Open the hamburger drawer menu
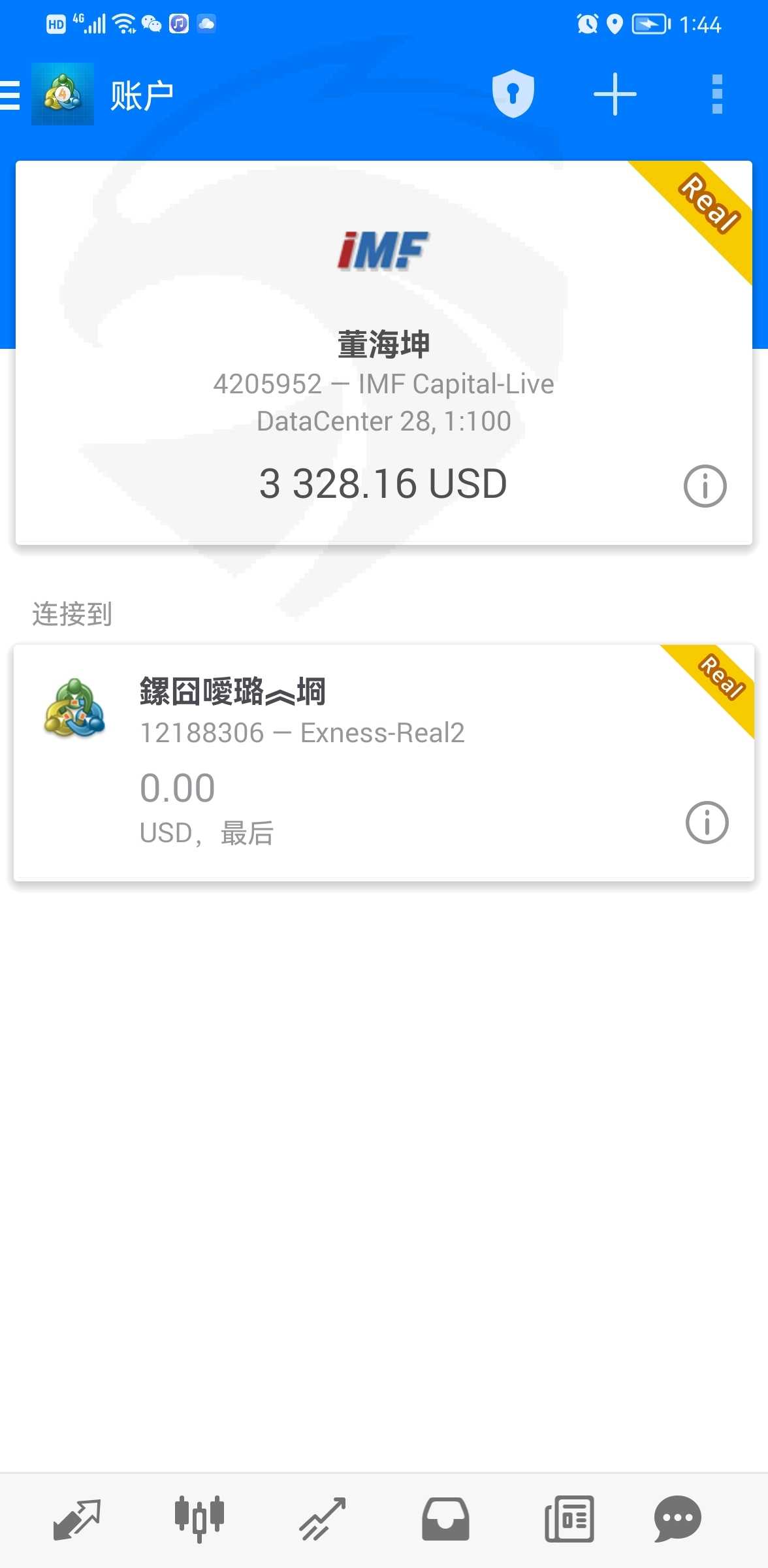This screenshot has width=768, height=1568. 10,95
